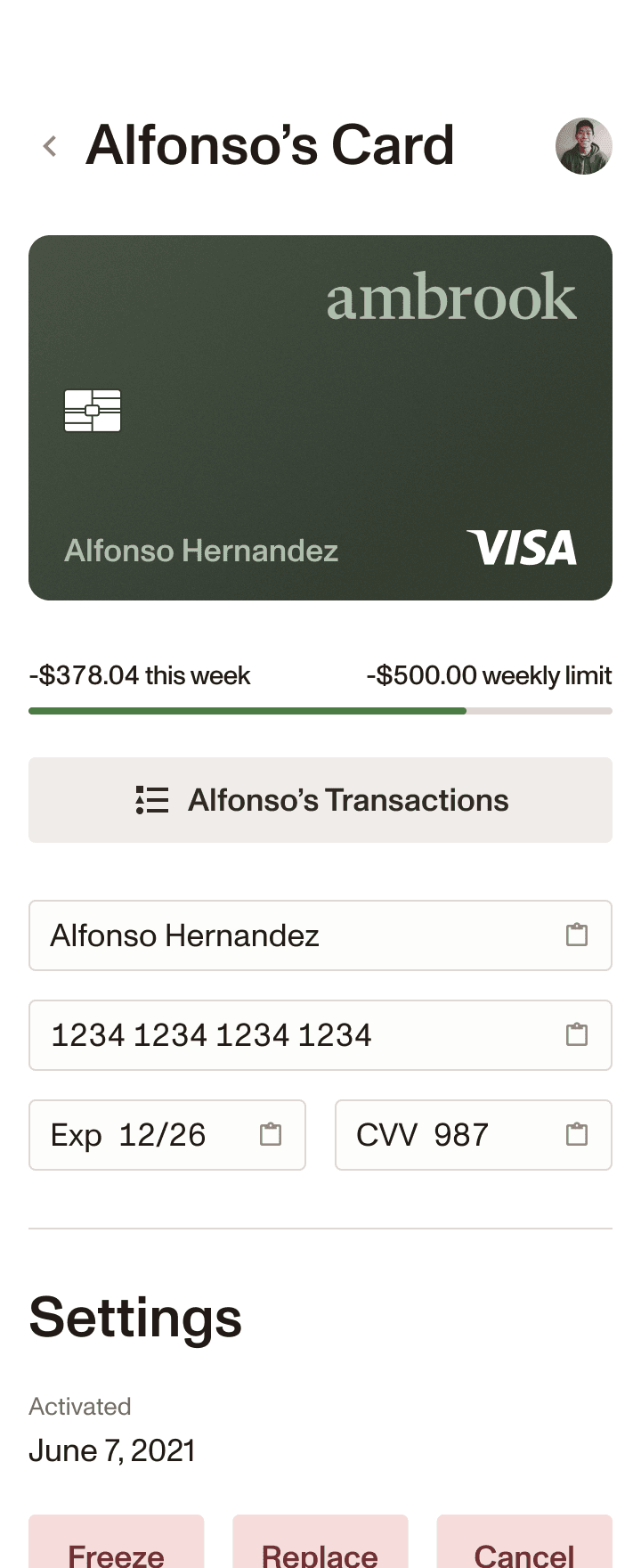Copy the cardholder name Alfonso Hernandez
This screenshot has height=1568, width=641.
pos(577,935)
